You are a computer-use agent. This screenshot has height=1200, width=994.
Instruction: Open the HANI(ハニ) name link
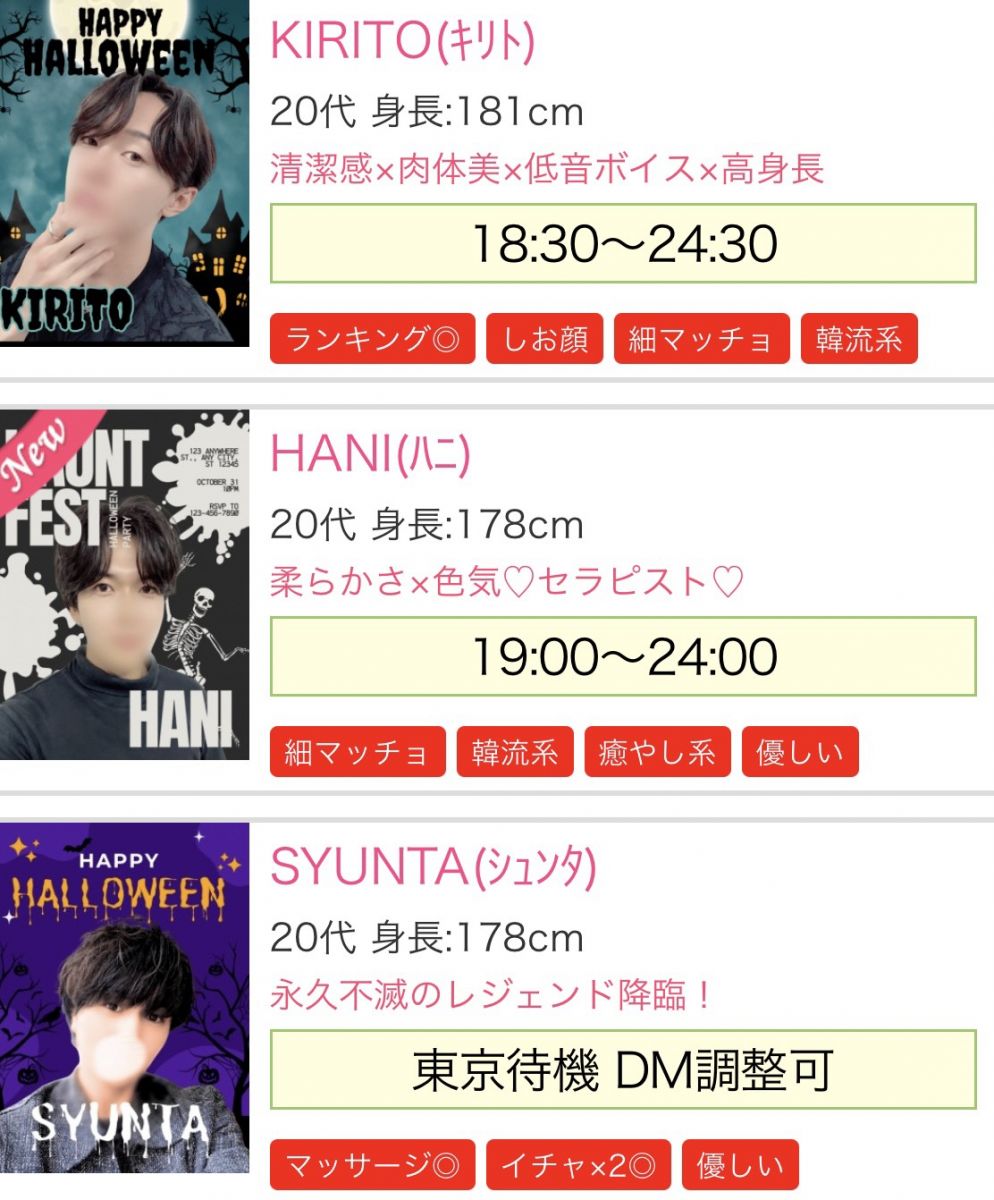pyautogui.click(x=370, y=456)
